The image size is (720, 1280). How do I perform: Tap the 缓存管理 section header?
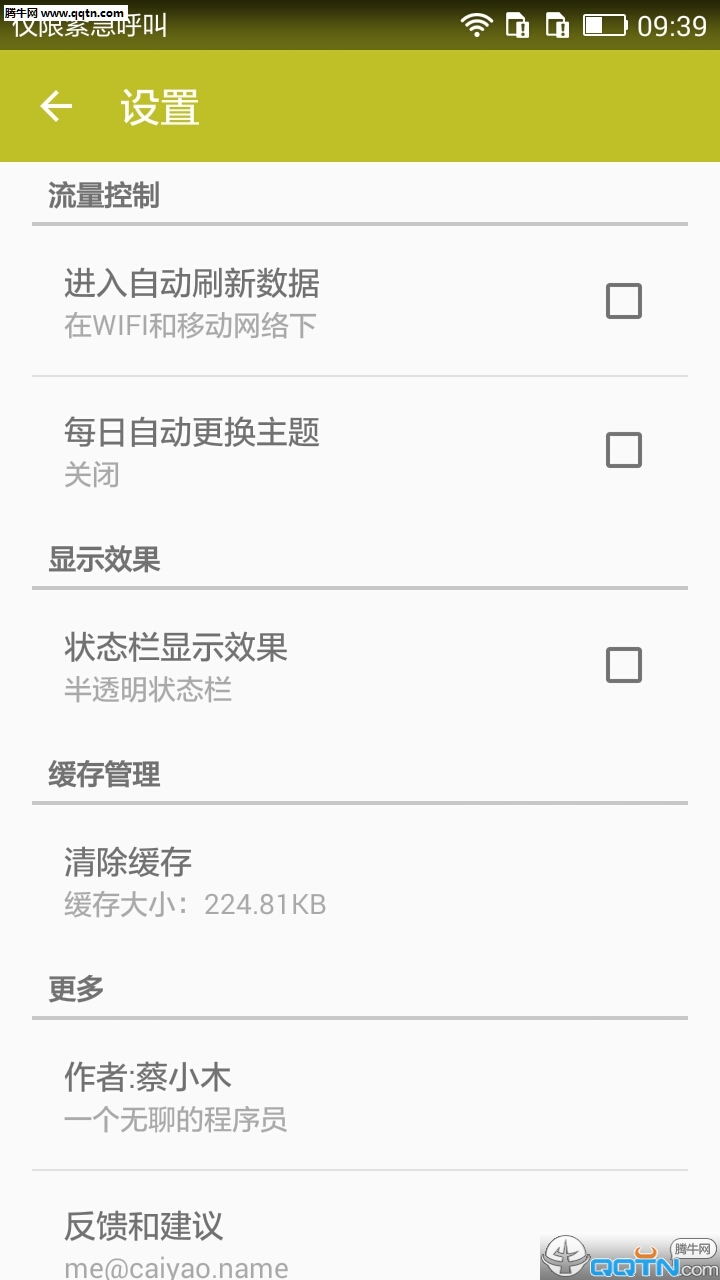tap(101, 775)
